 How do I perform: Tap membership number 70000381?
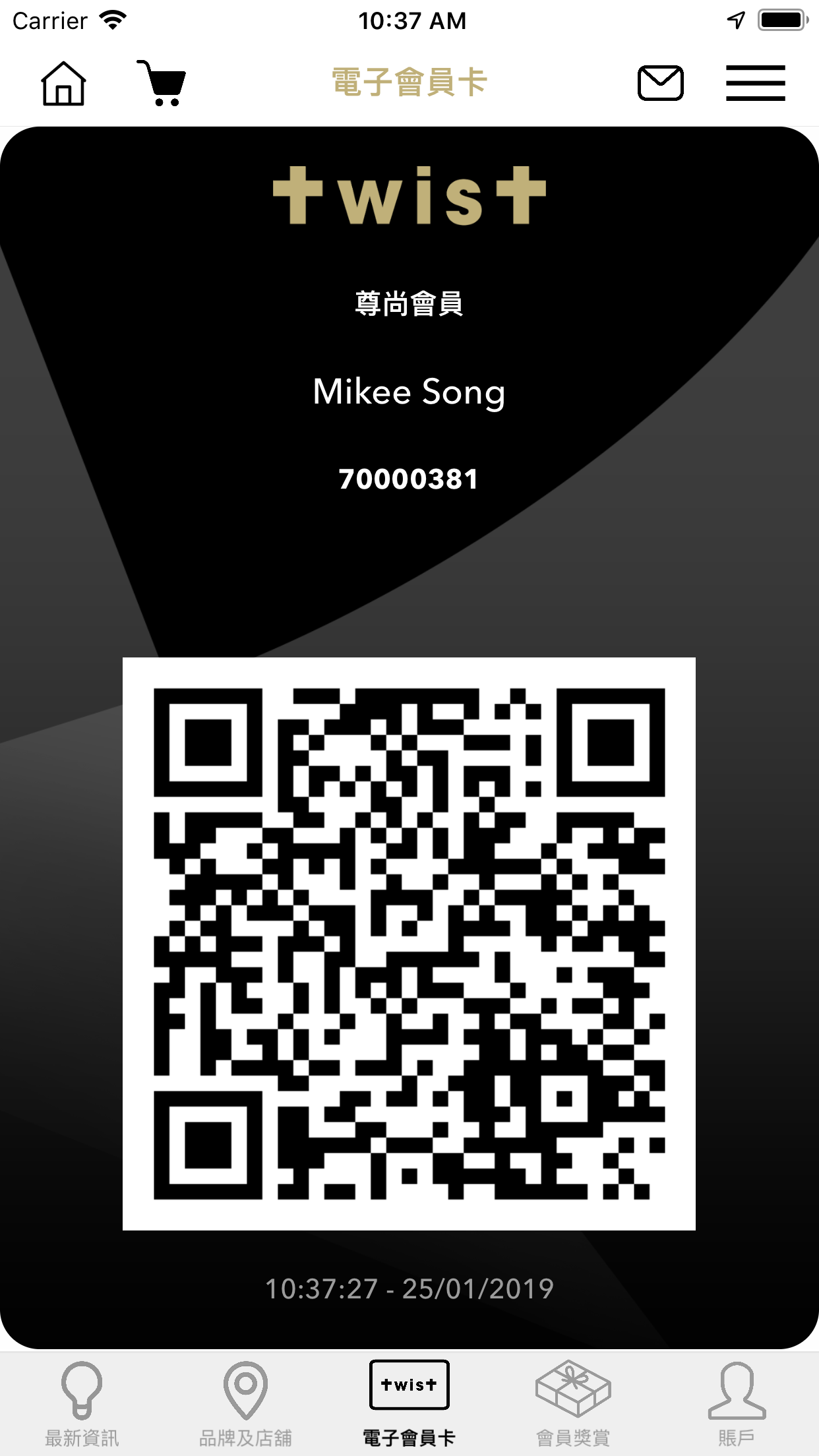[409, 477]
